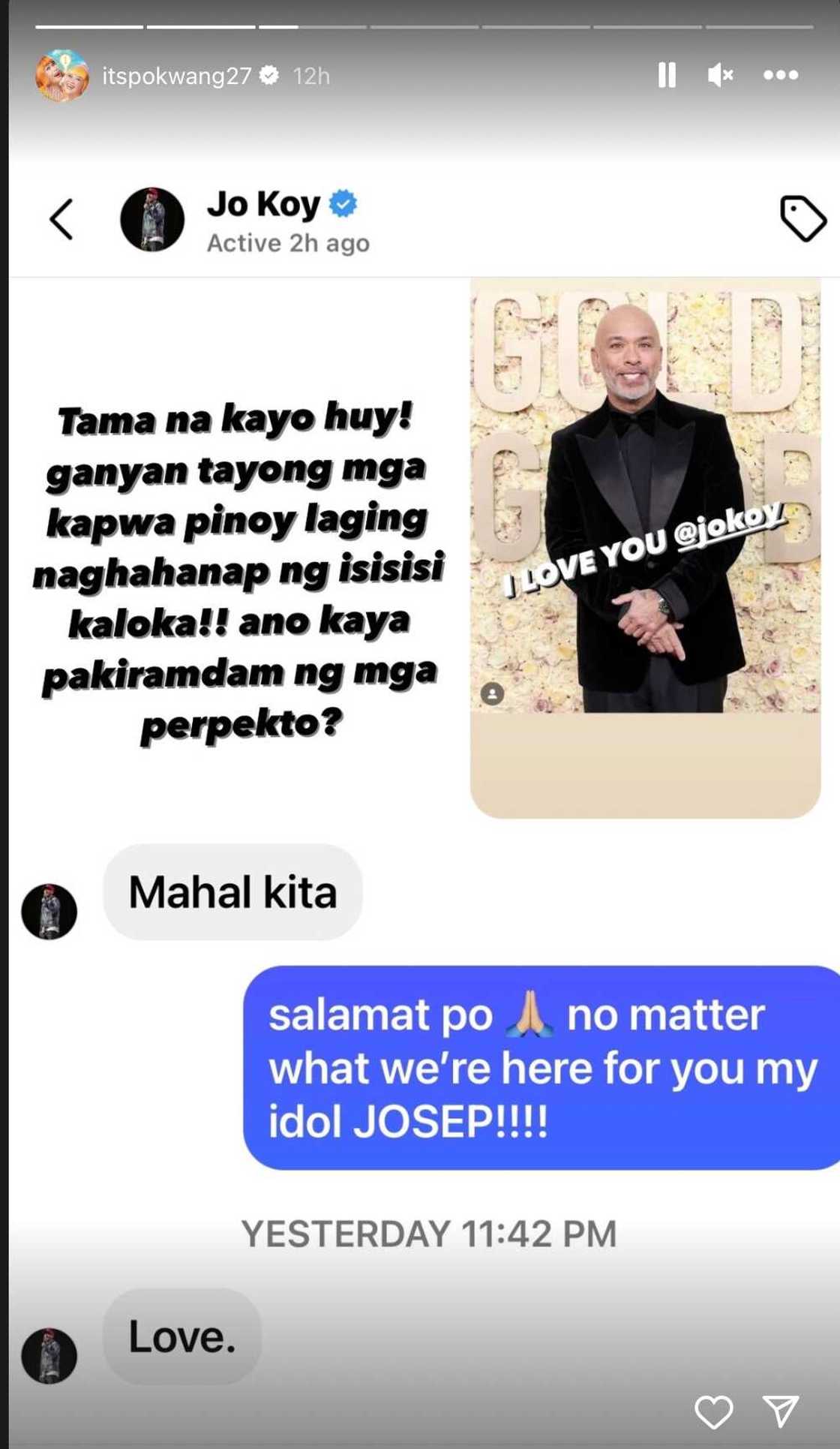Screen dimensions: 840x1449
Task: Pause the story playback
Action: [666, 75]
